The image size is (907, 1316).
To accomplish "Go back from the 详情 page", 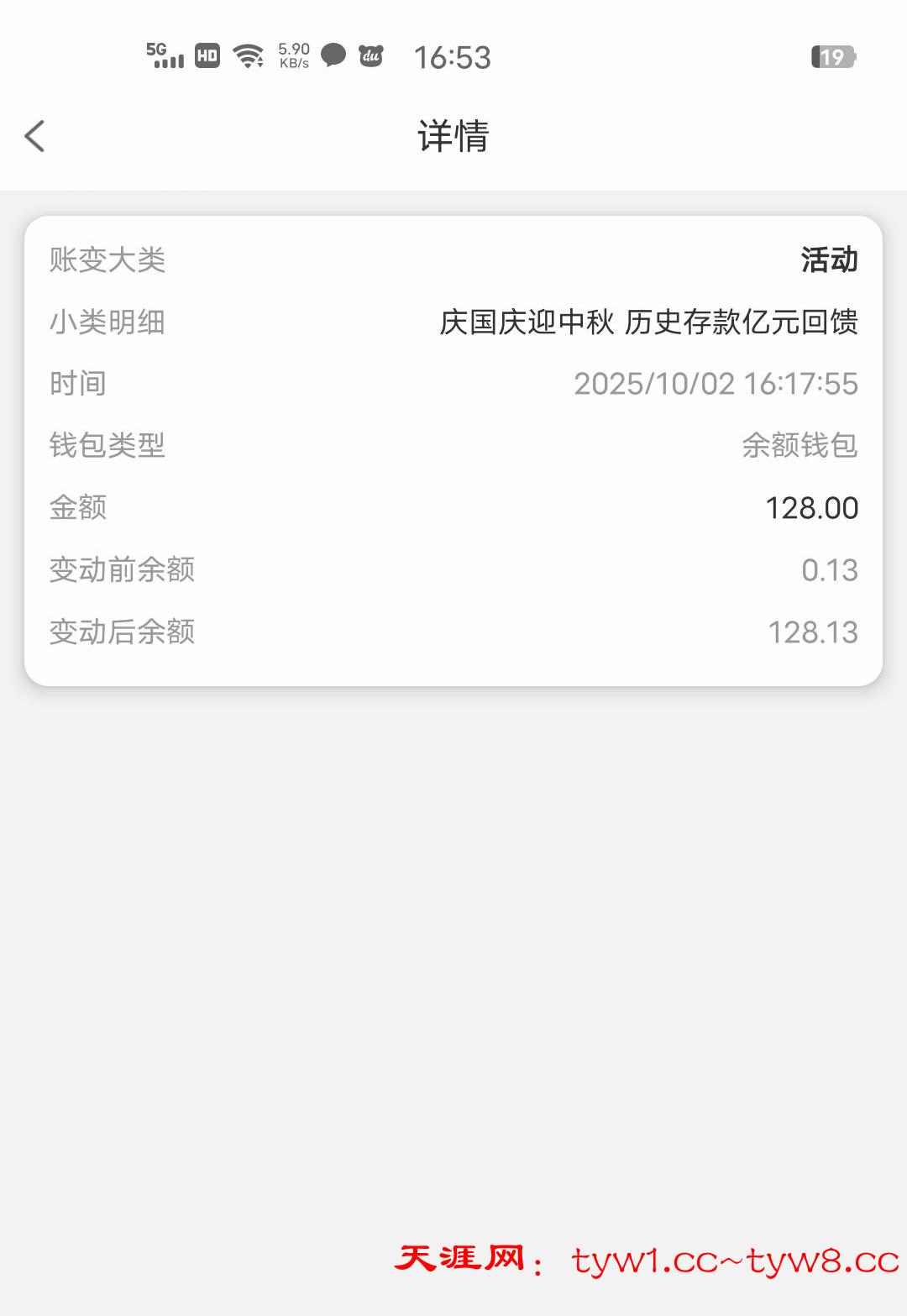I will pos(34,136).
